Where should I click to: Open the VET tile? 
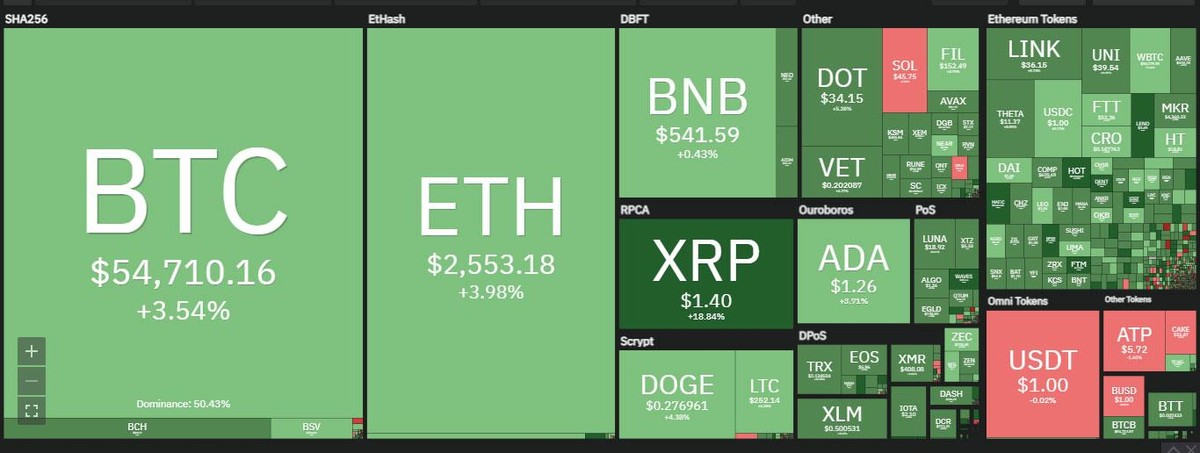(x=841, y=172)
